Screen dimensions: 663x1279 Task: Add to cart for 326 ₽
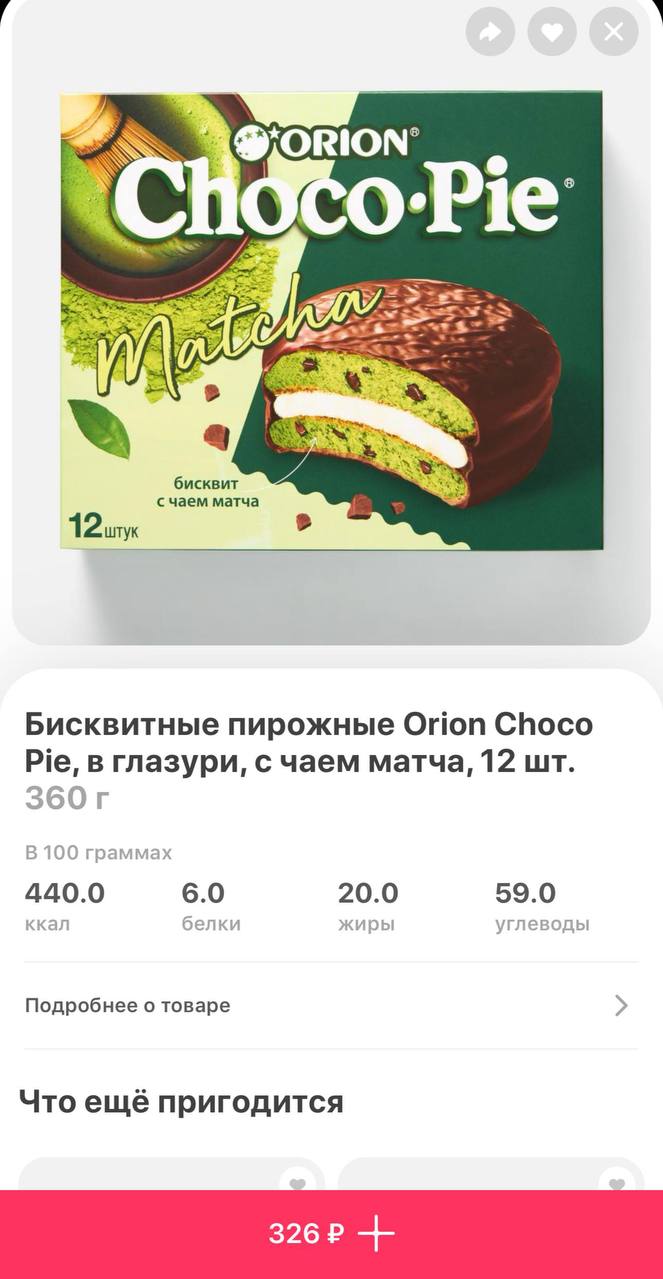click(331, 1234)
